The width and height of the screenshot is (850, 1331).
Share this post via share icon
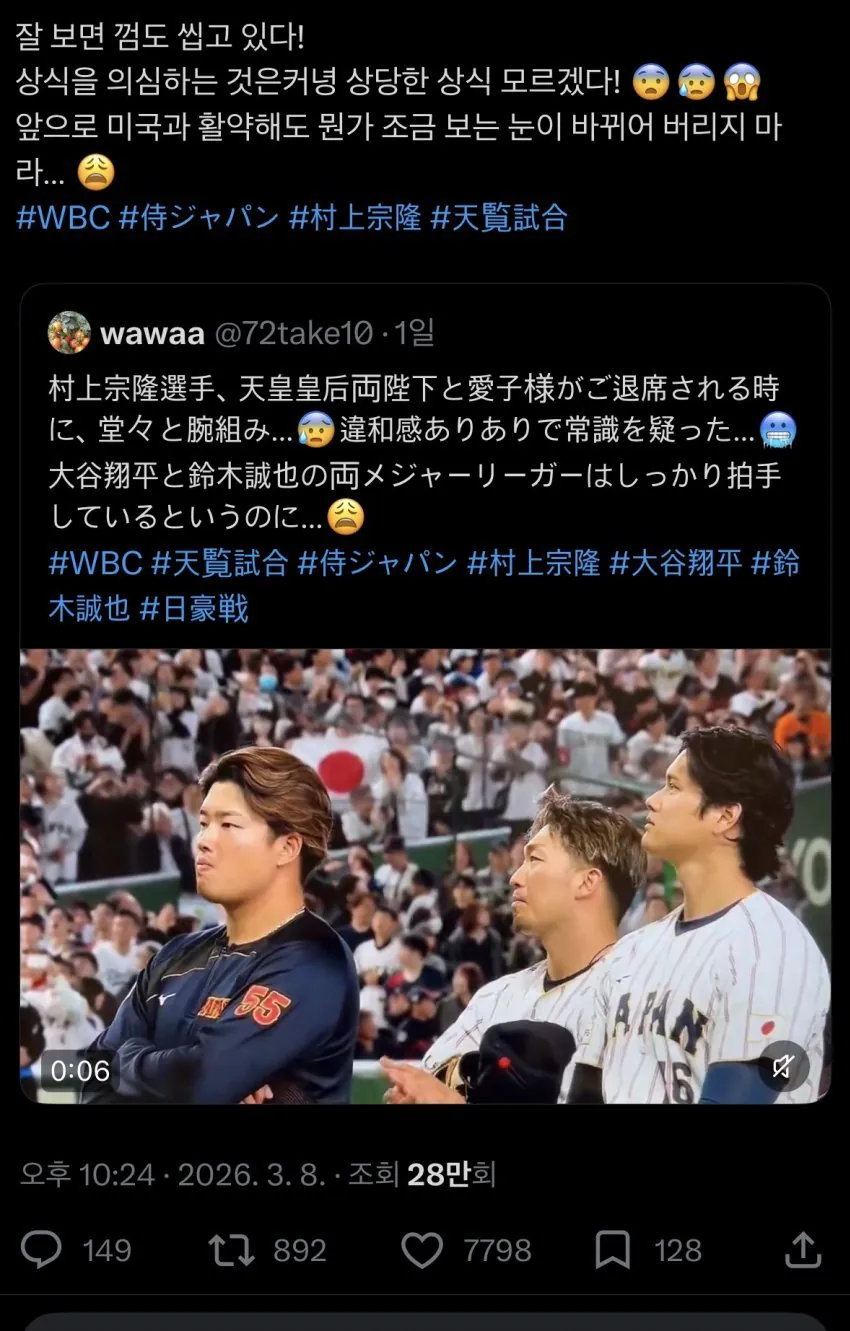click(x=803, y=1250)
